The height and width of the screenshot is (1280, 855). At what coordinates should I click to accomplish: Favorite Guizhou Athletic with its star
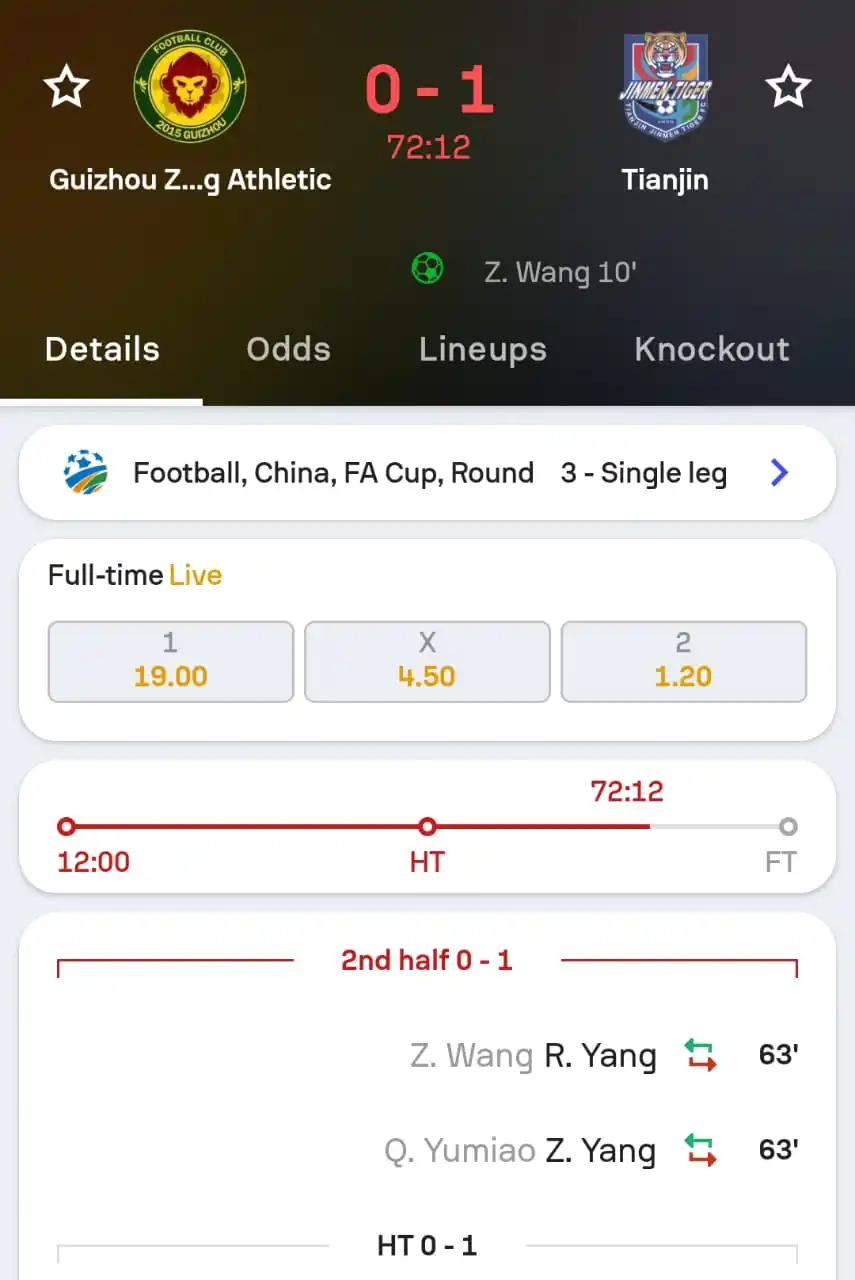coord(66,87)
